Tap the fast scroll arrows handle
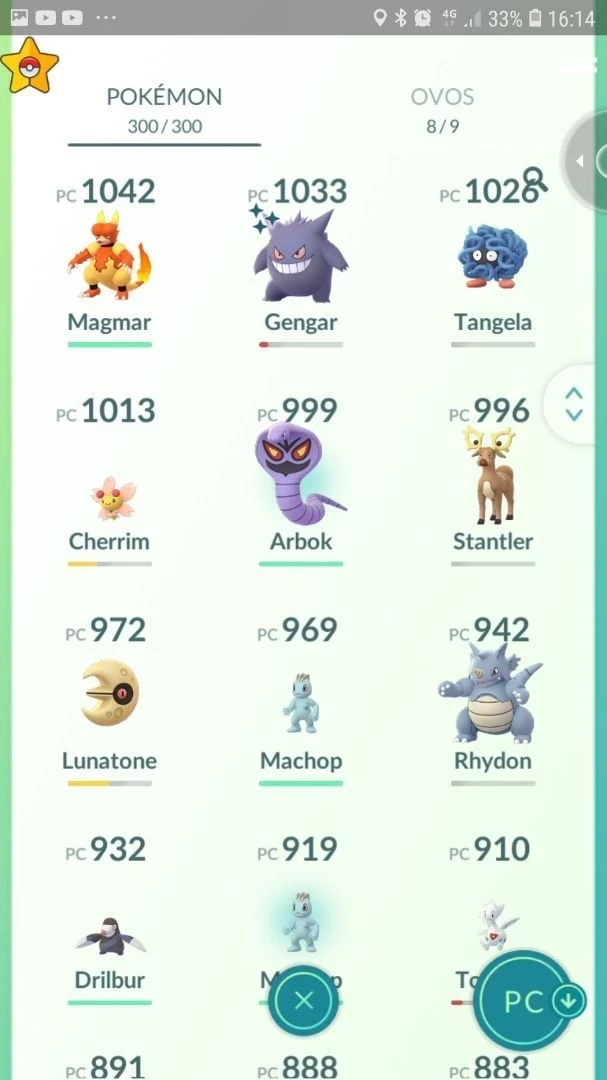This screenshot has height=1080, width=607. pyautogui.click(x=575, y=403)
